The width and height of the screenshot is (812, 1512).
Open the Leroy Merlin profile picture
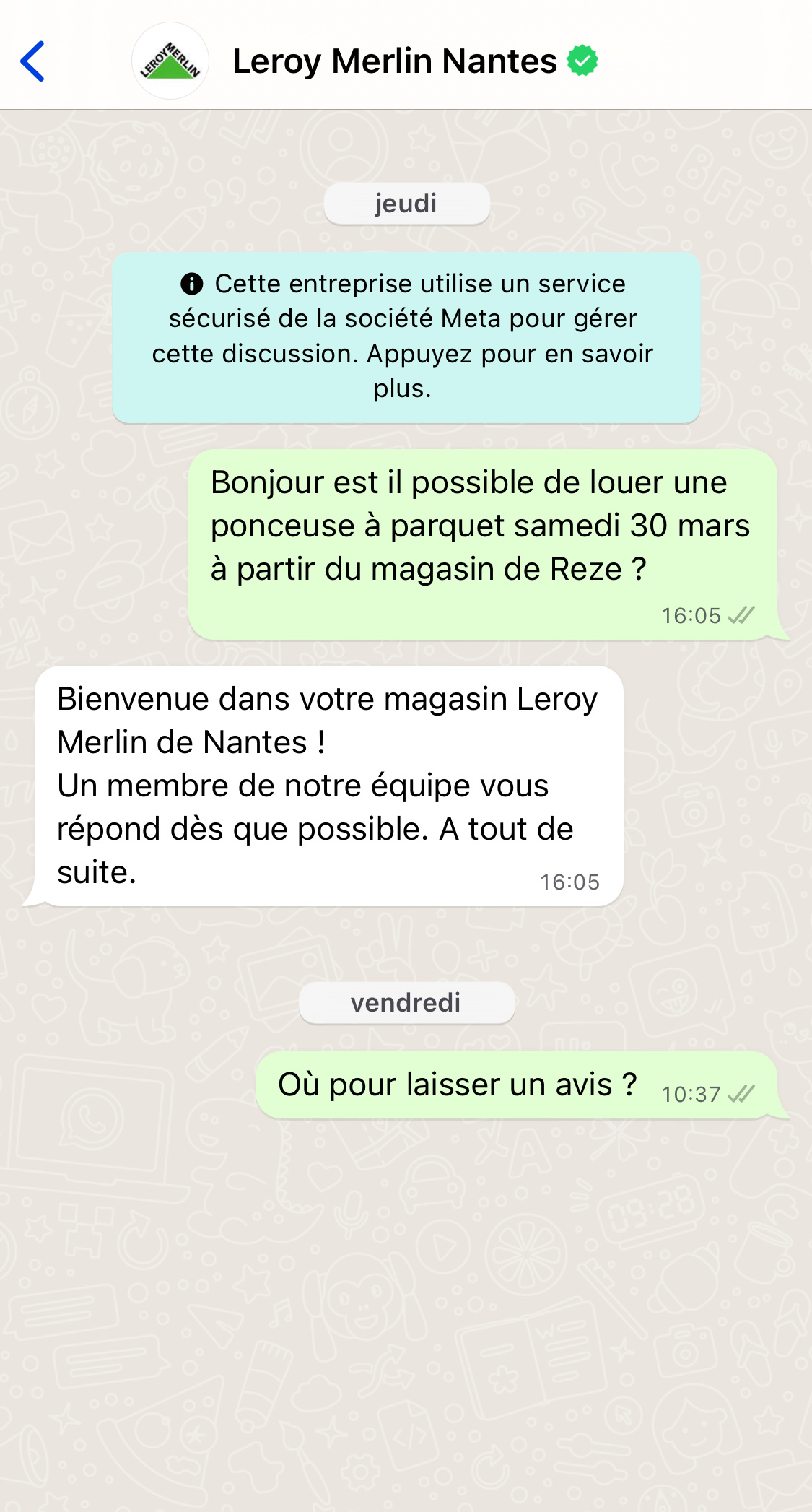[170, 61]
